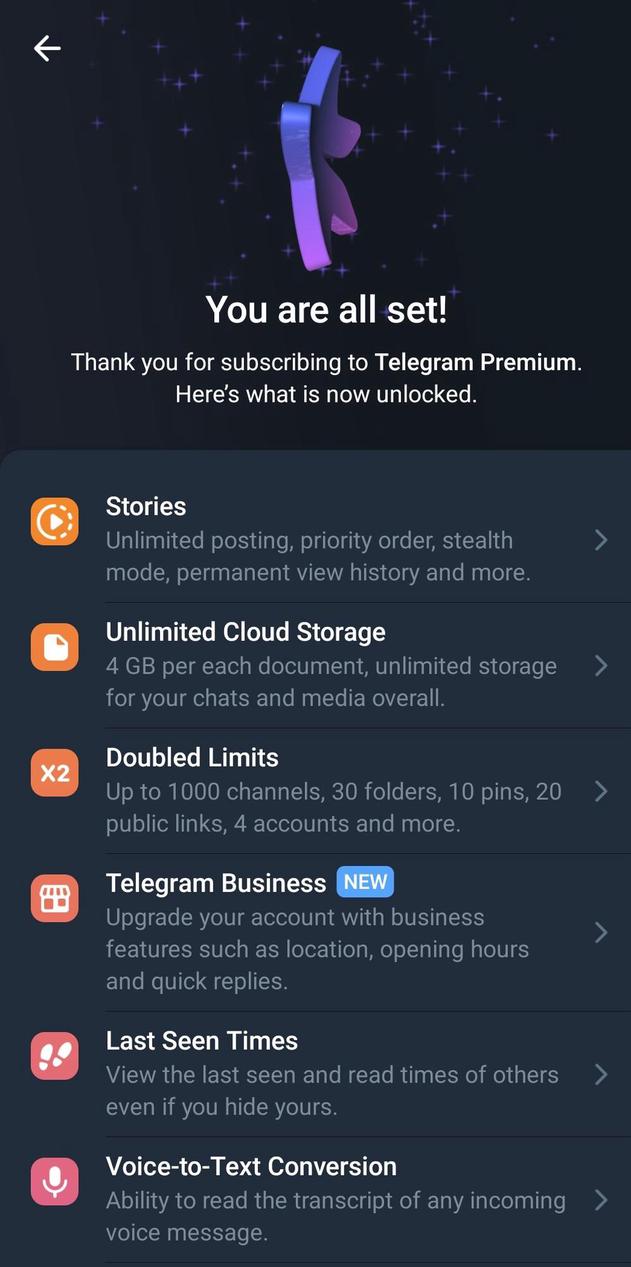631x1267 pixels.
Task: Select Voice-to-Text Conversion
Action: [315, 1199]
